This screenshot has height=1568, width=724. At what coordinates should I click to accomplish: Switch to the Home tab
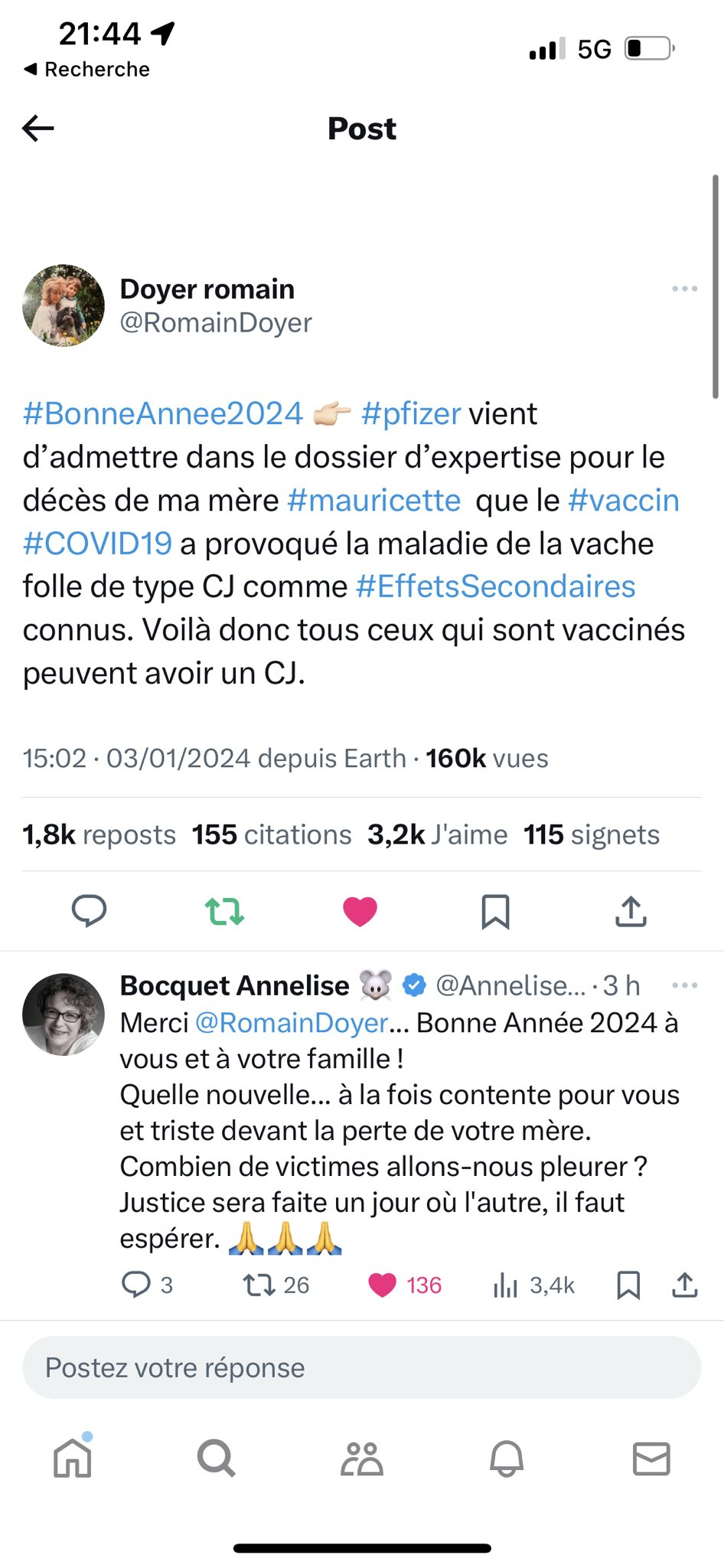tap(73, 1458)
